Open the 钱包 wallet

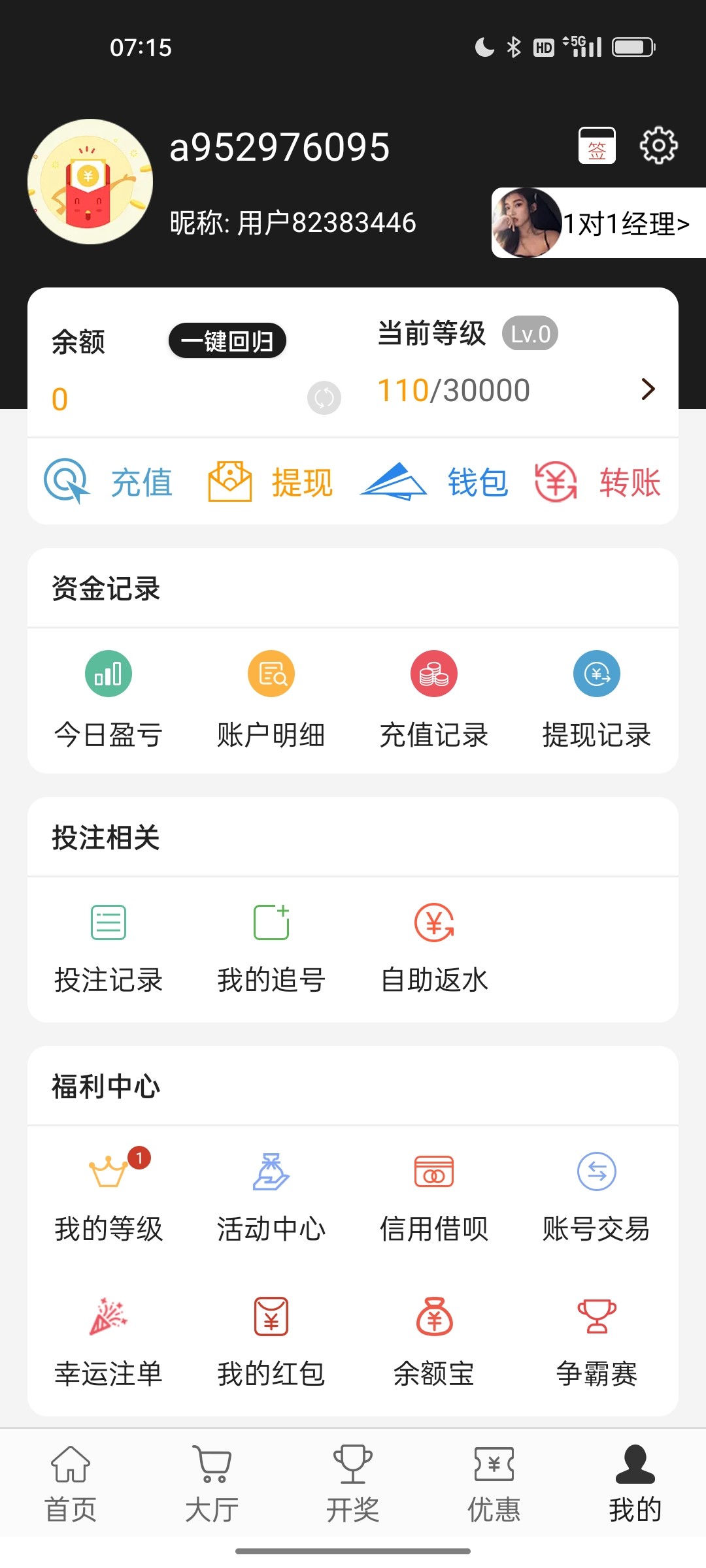(434, 483)
